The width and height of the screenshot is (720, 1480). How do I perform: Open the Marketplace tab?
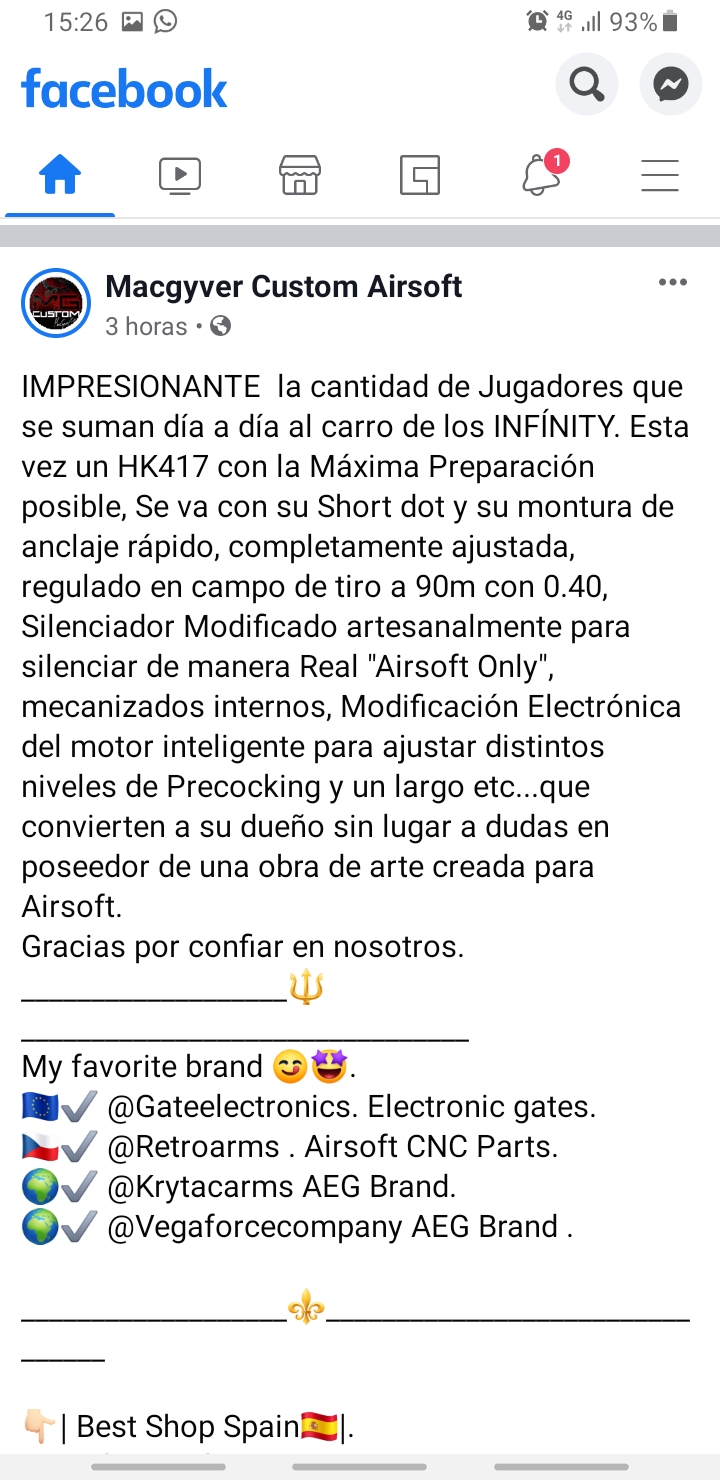tap(300, 176)
